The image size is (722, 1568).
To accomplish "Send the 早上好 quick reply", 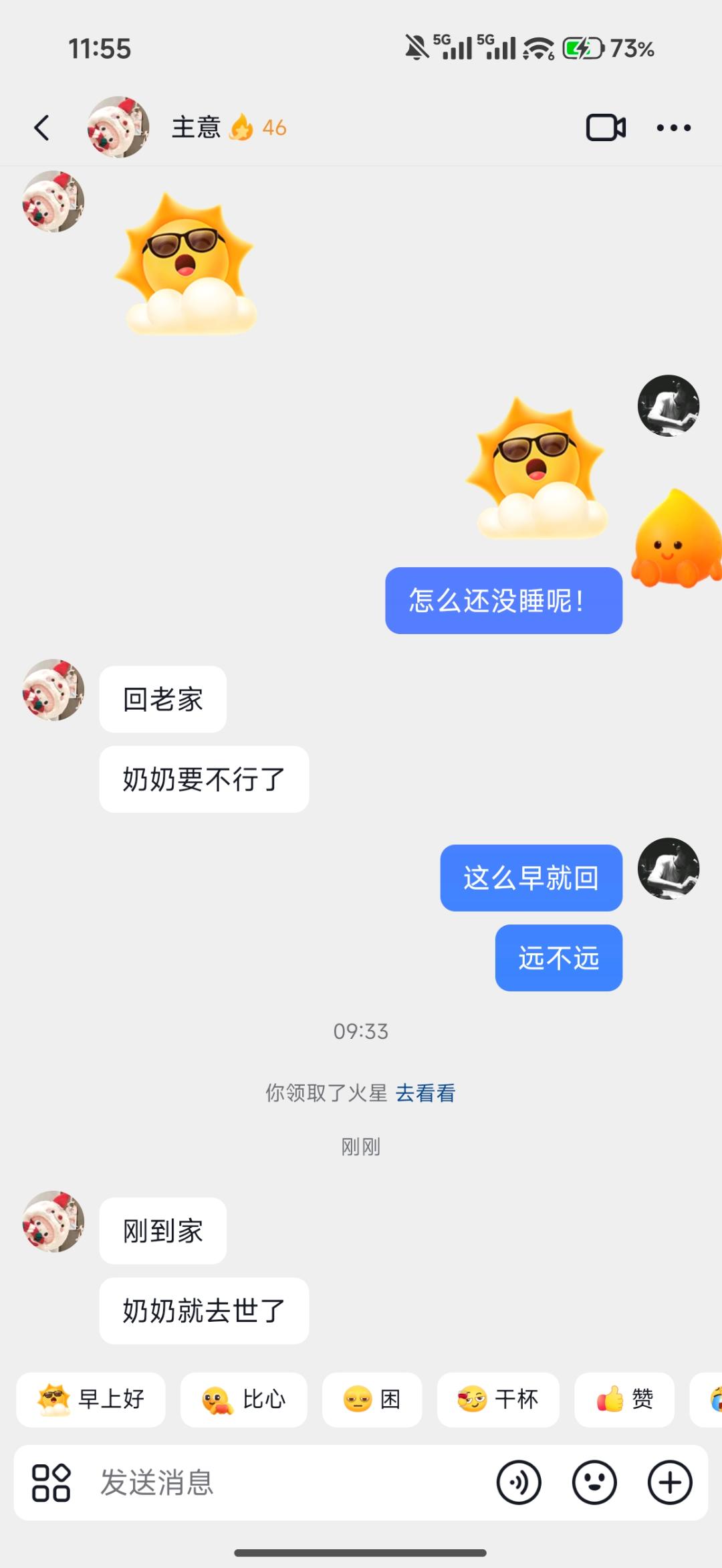I will click(91, 1399).
